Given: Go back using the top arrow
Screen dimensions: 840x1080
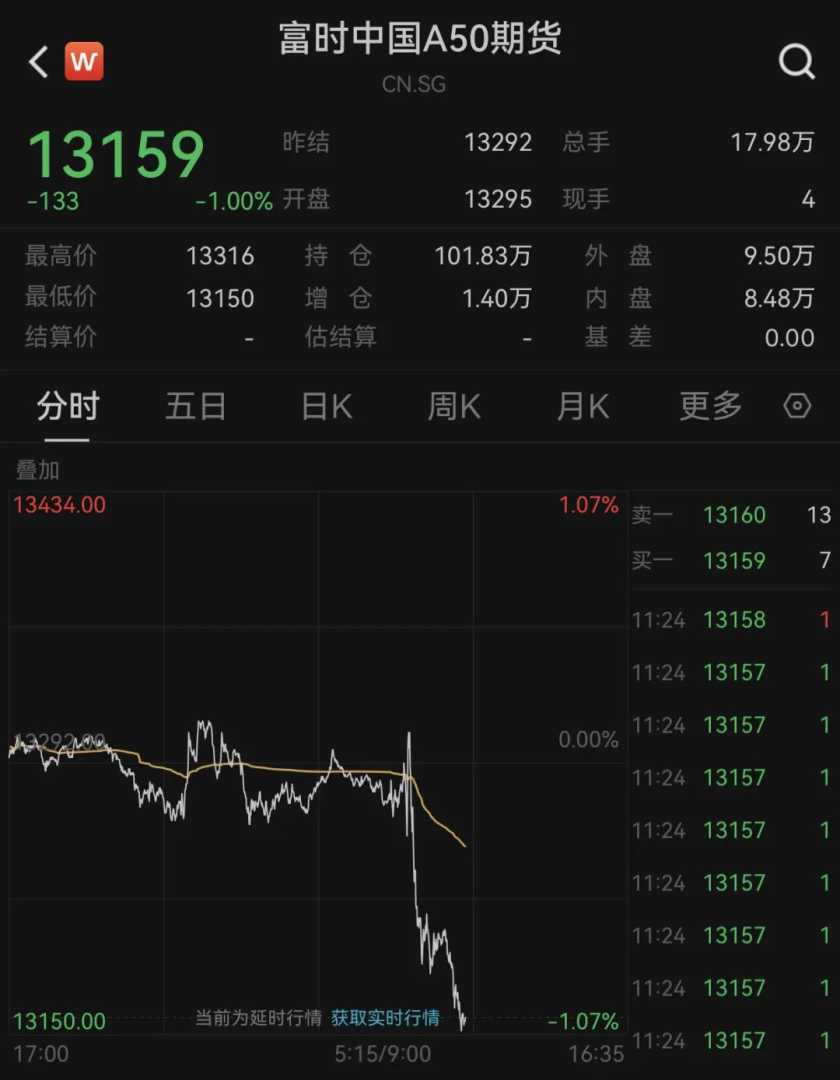Looking at the screenshot, I should 38,62.
